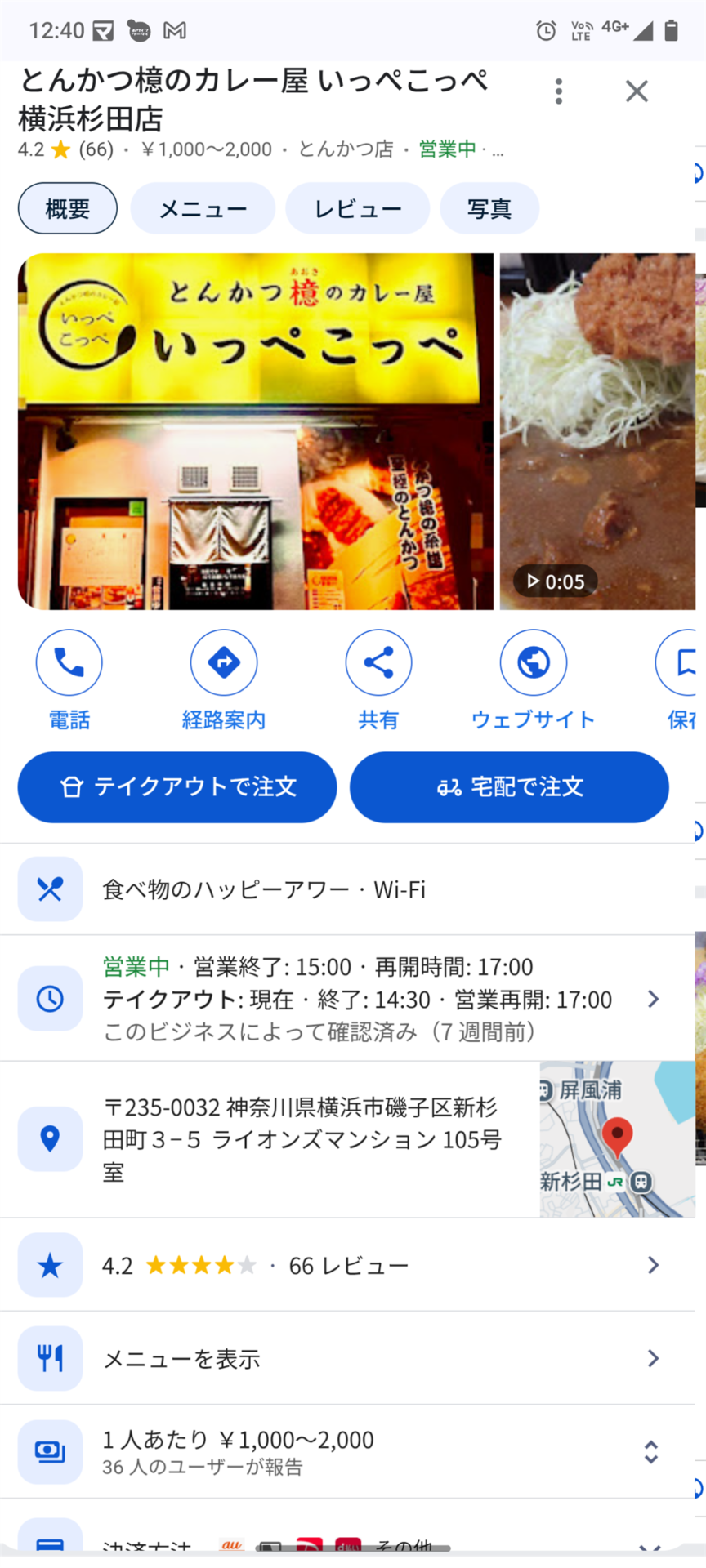Open the storefront sign photo

[x=256, y=431]
